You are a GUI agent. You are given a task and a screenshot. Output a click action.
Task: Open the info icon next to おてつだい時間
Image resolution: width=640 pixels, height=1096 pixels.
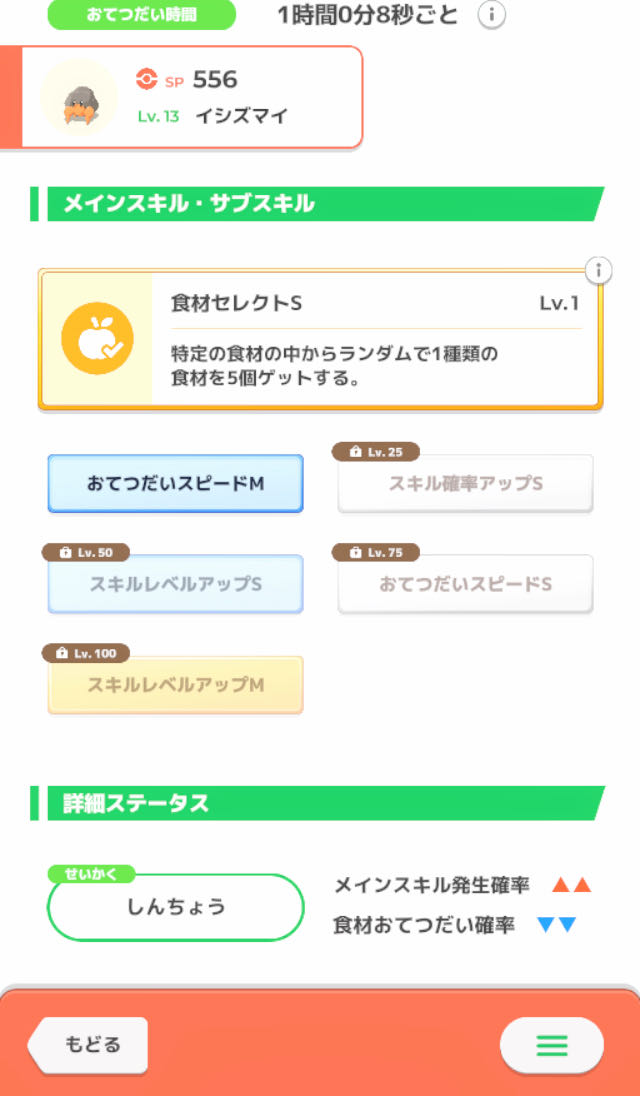[491, 15]
